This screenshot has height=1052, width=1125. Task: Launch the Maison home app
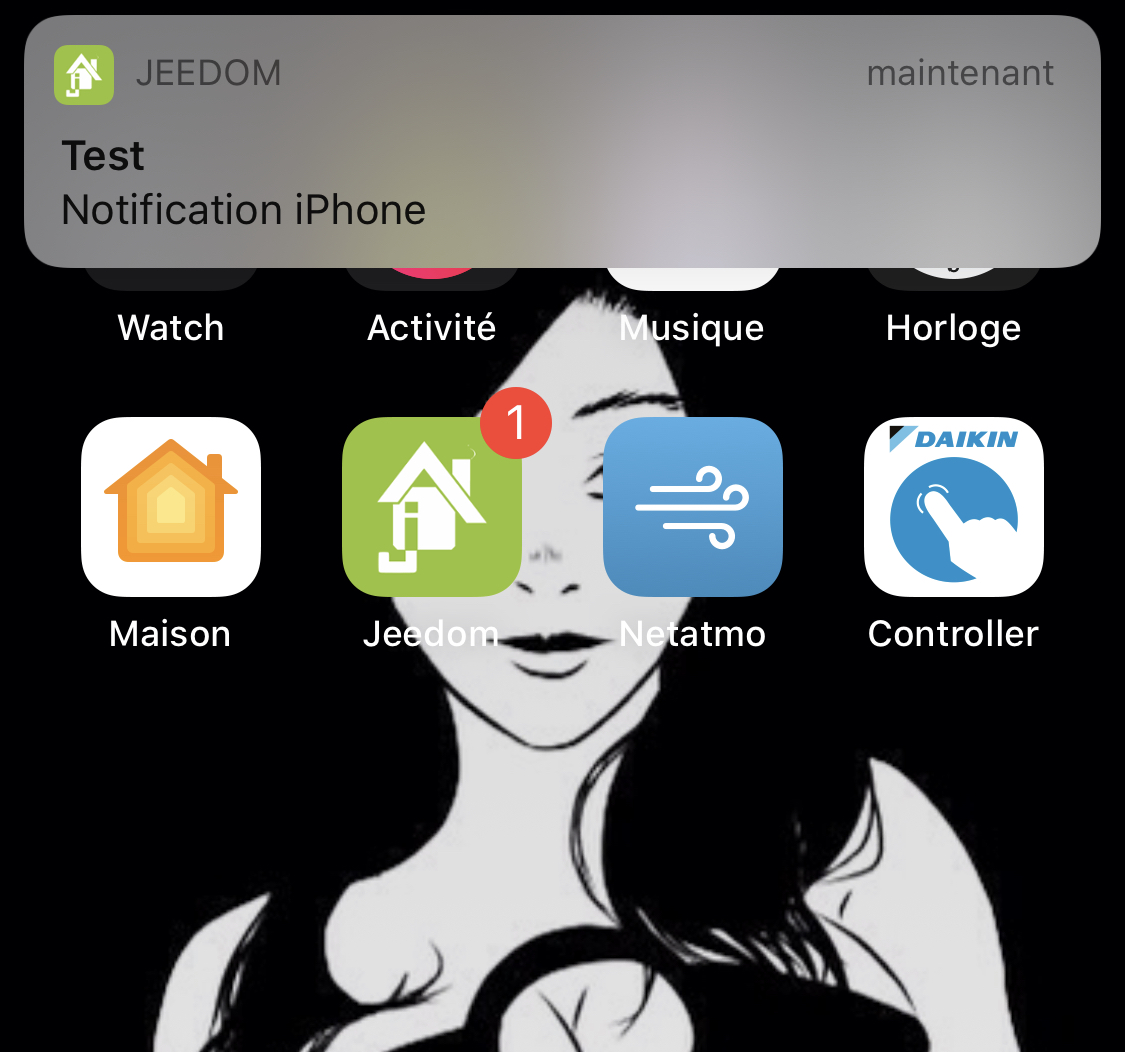(x=171, y=507)
